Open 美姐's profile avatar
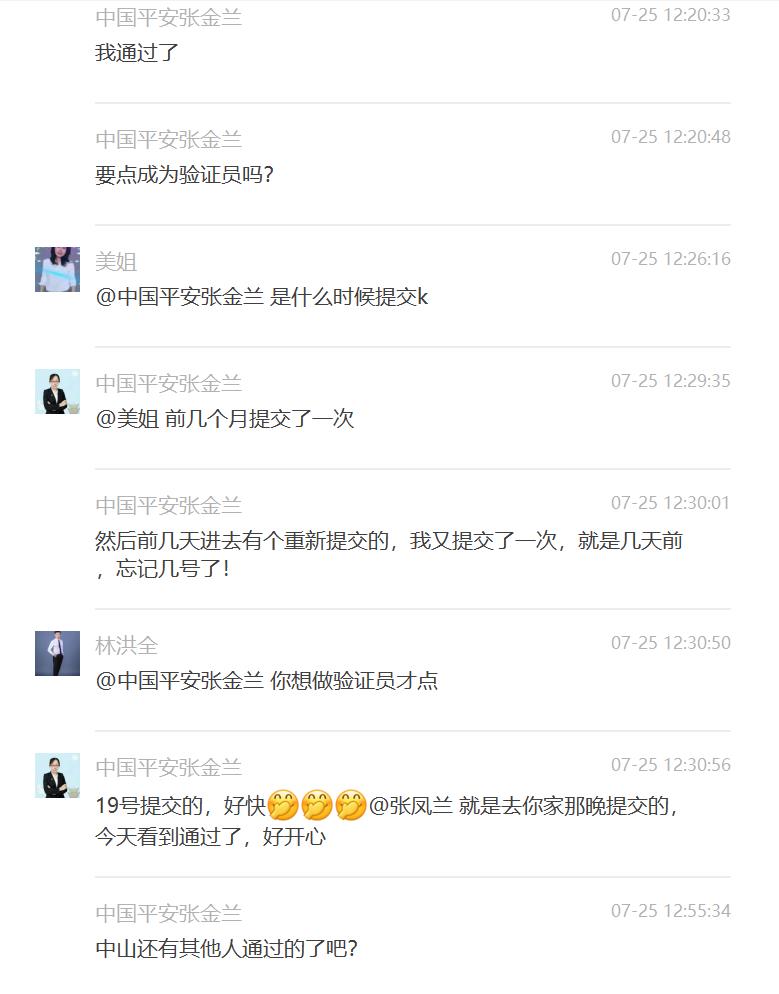 [57, 269]
